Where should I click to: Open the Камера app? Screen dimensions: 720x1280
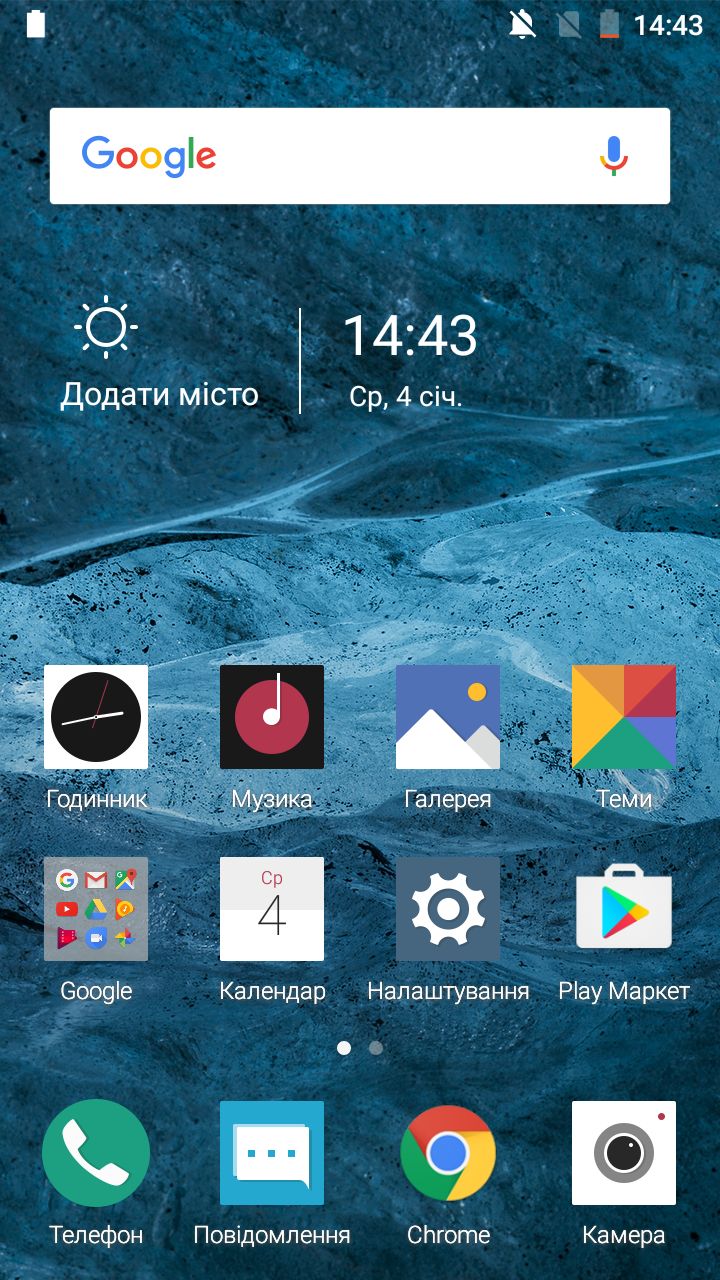coord(624,1153)
